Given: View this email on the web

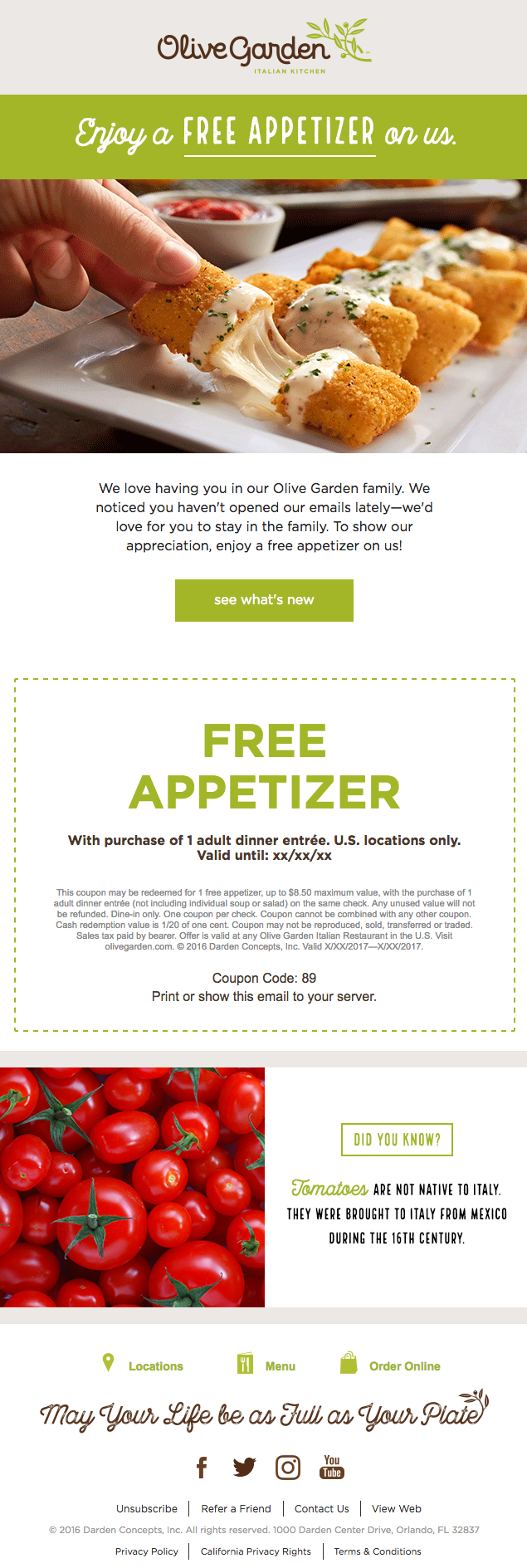Looking at the screenshot, I should (x=396, y=1508).
